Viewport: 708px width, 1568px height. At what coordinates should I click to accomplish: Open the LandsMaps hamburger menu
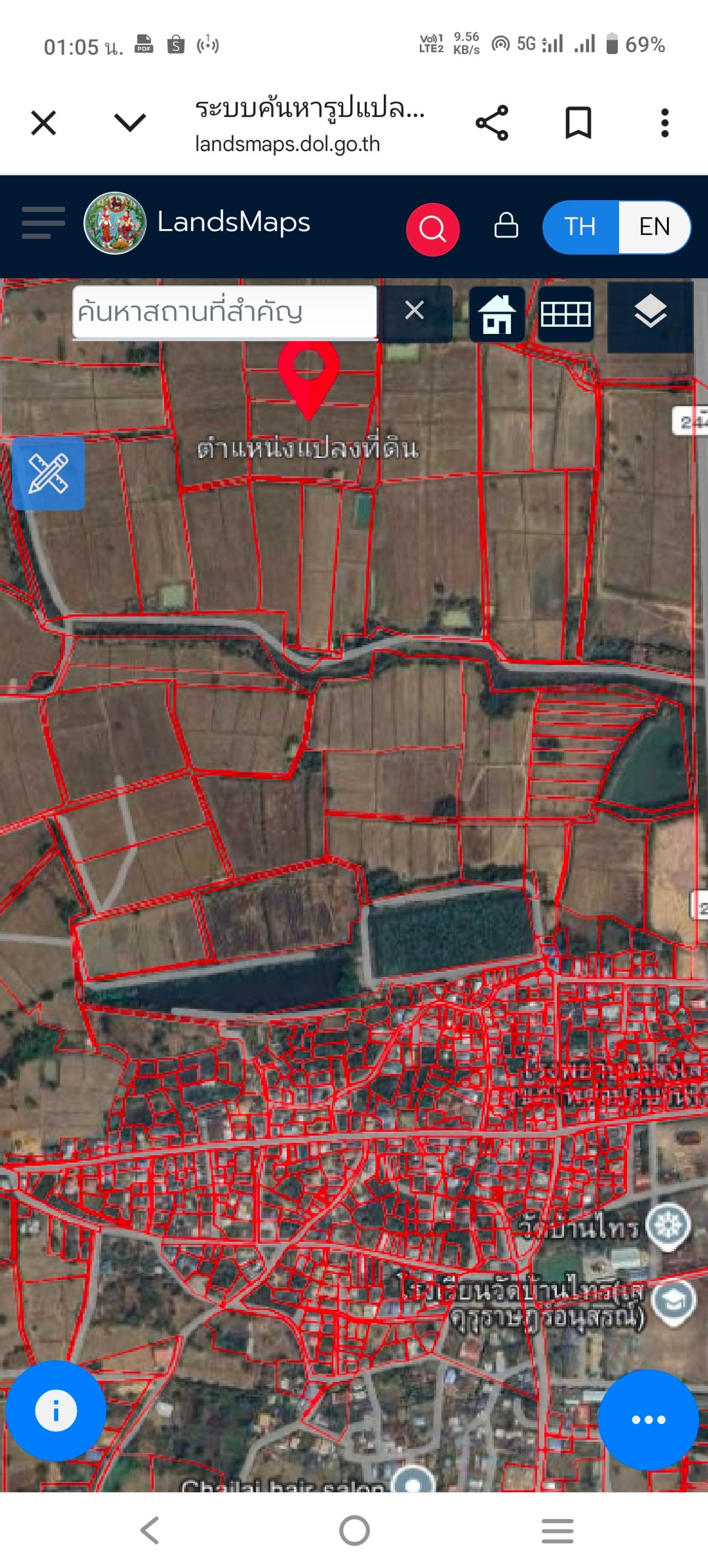(43, 223)
